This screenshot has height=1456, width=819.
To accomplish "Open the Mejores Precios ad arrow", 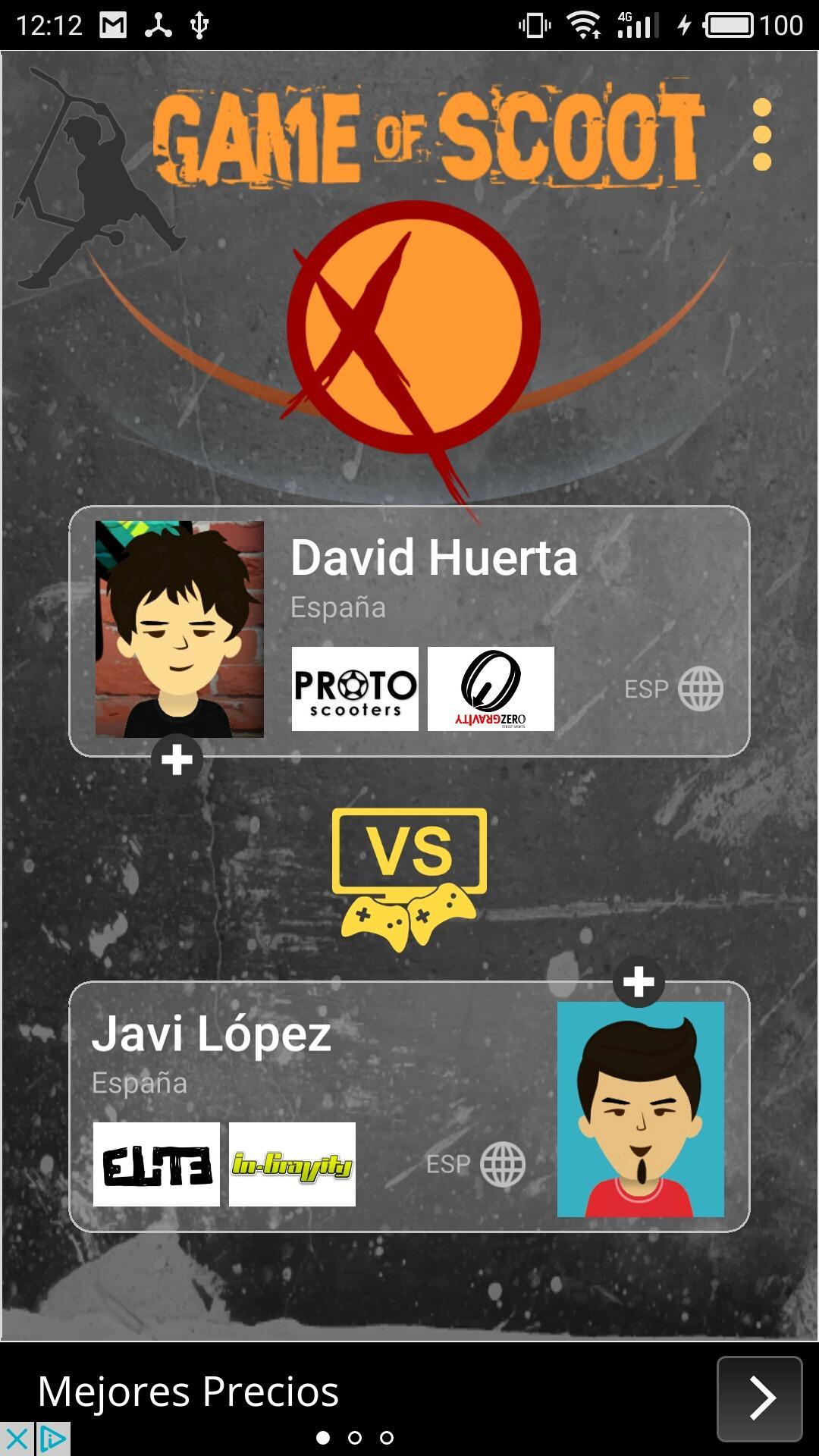I will tap(759, 1398).
